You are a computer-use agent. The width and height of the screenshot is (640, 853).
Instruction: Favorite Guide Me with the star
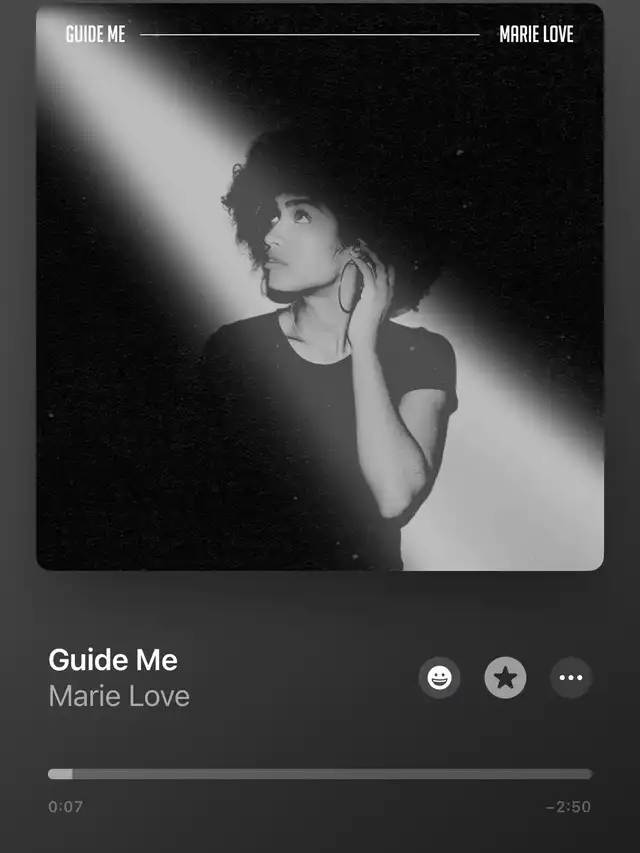pos(505,678)
